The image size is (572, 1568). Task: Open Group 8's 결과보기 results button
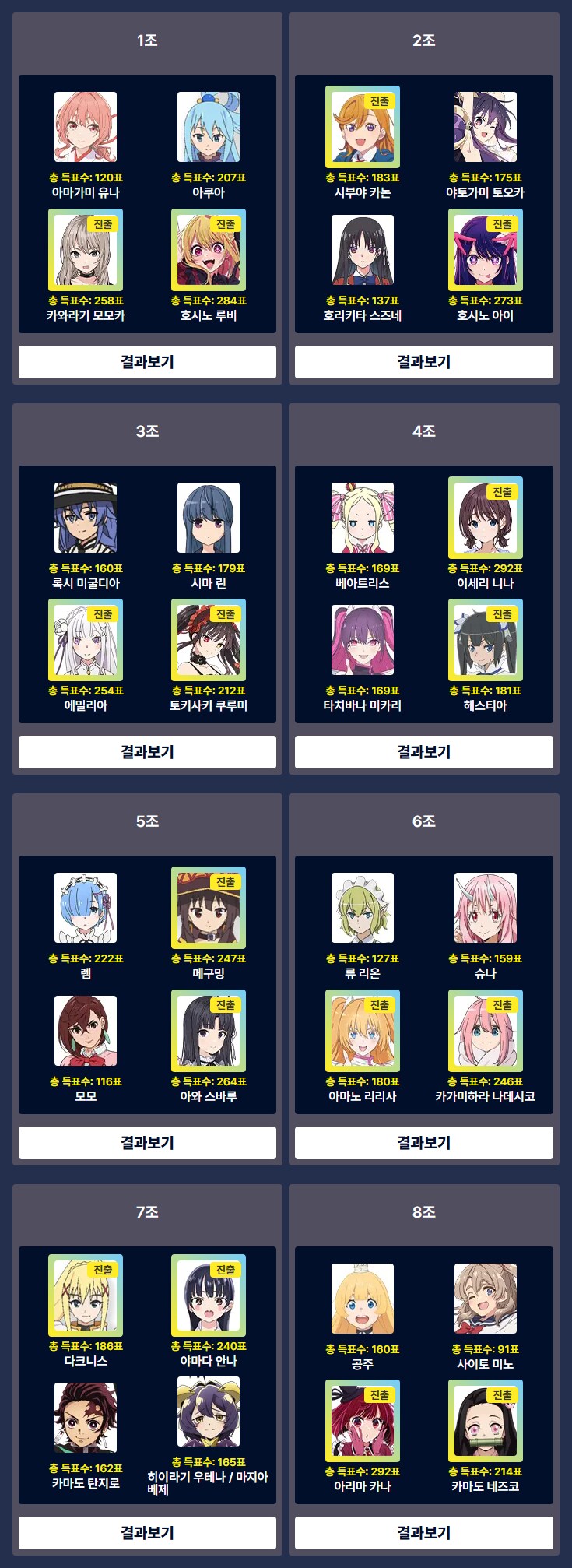pyautogui.click(x=424, y=1534)
